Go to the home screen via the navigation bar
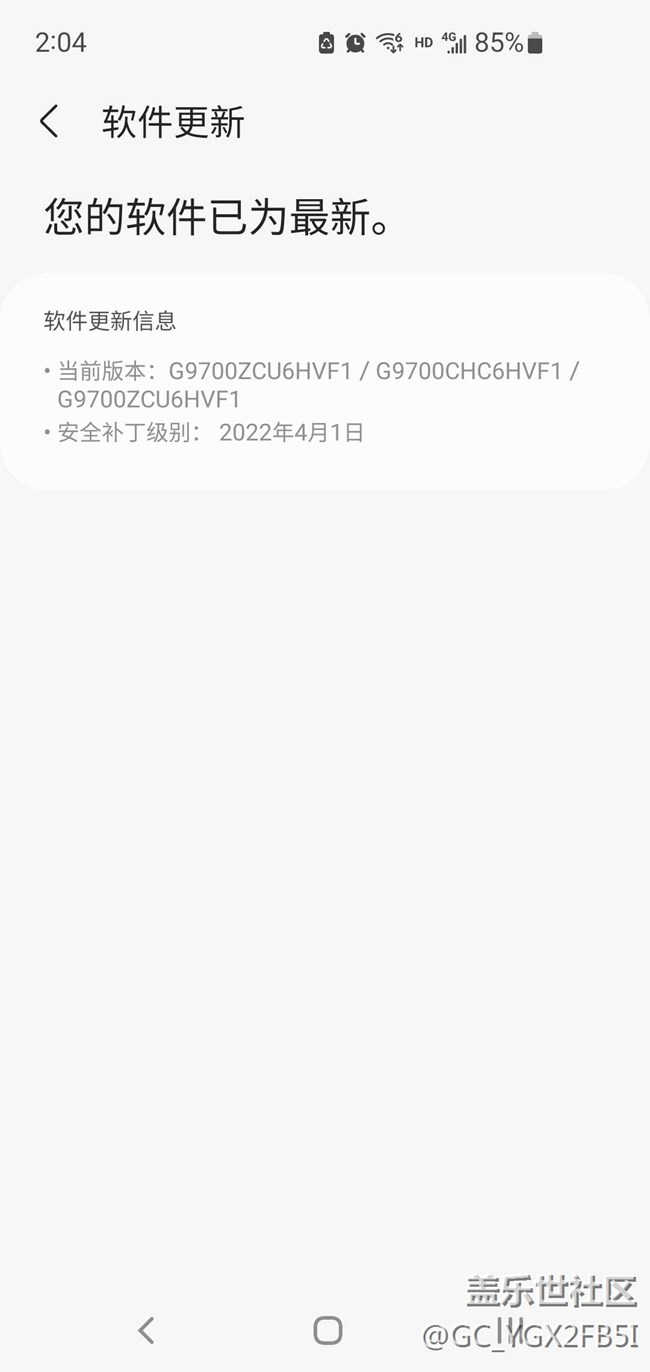The height and width of the screenshot is (1372, 650). tap(327, 1329)
